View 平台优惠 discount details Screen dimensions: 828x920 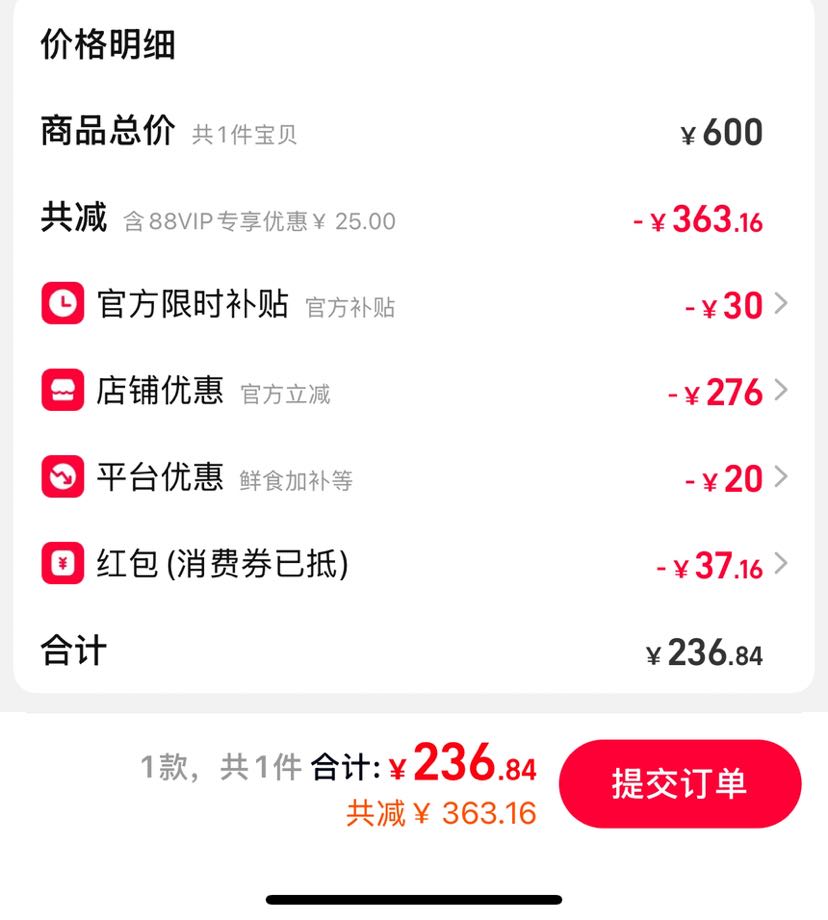(x=414, y=476)
